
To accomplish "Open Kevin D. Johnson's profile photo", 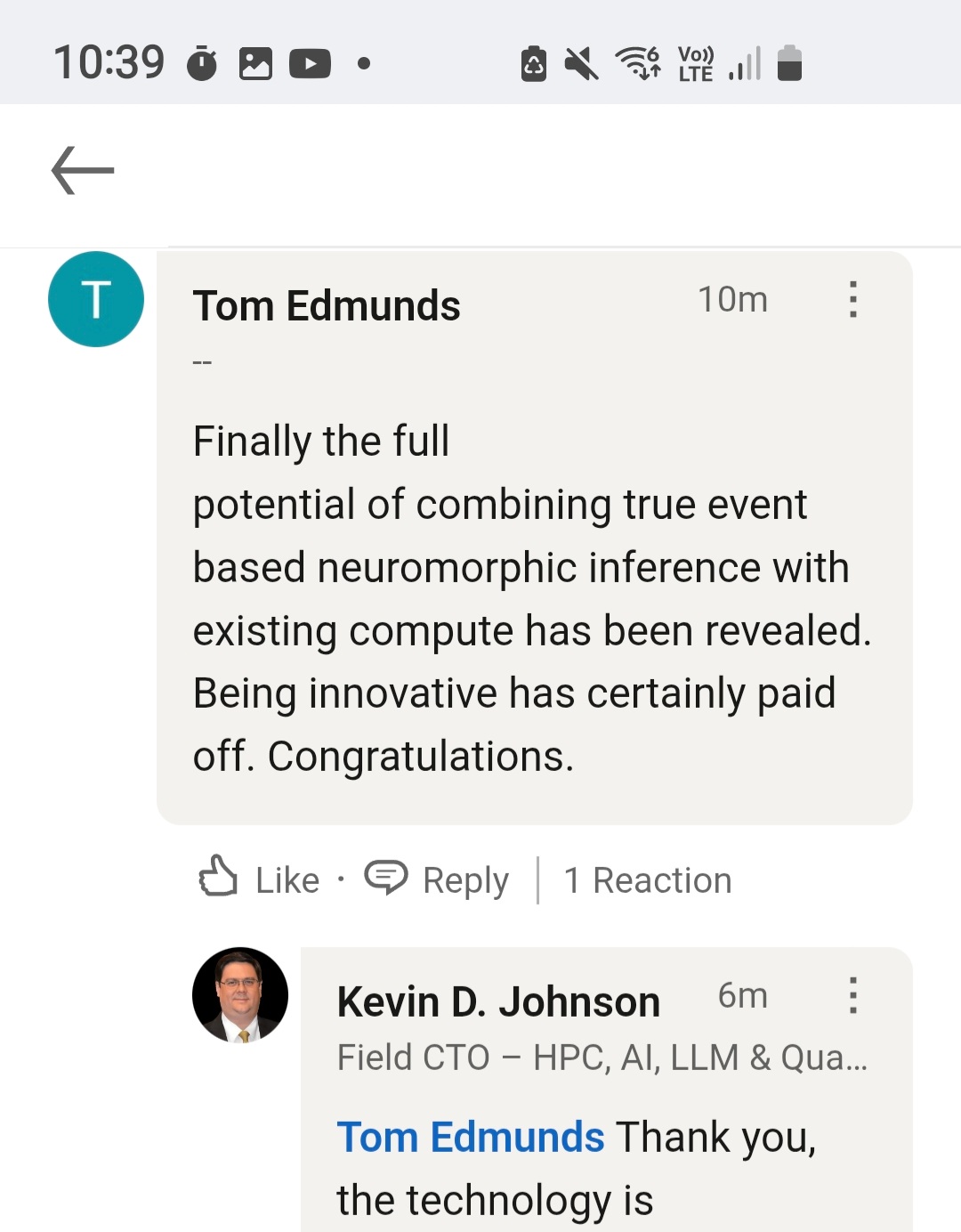I will [x=240, y=995].
